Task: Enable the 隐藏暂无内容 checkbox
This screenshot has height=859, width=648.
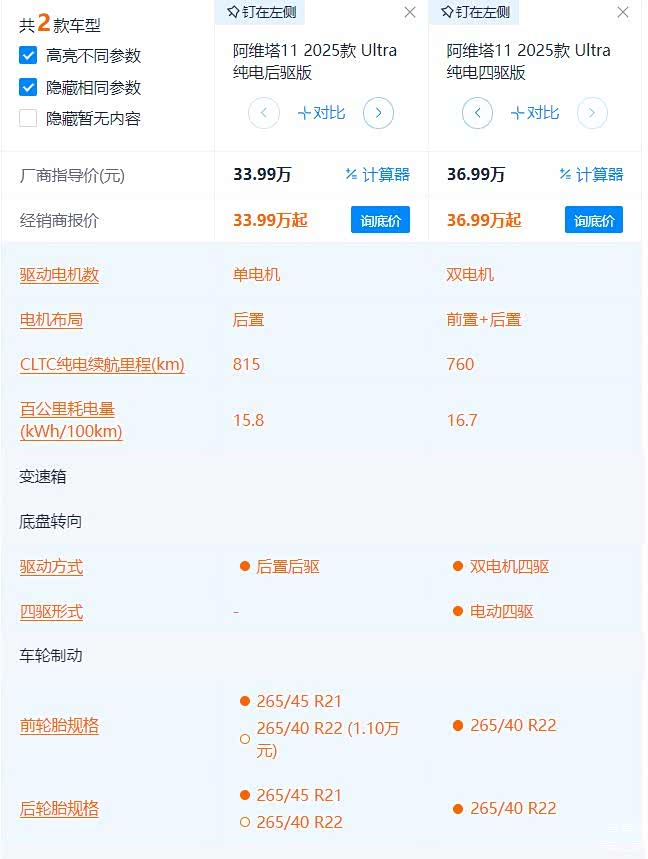Action: 28,118
